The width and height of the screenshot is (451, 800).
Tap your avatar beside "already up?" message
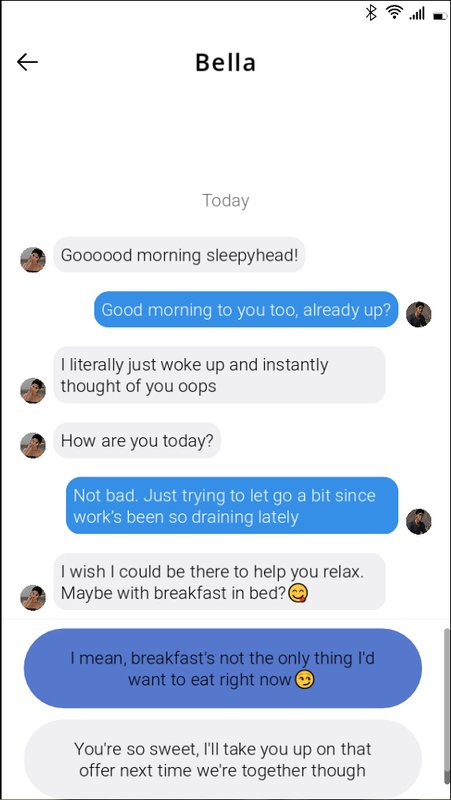point(418,314)
